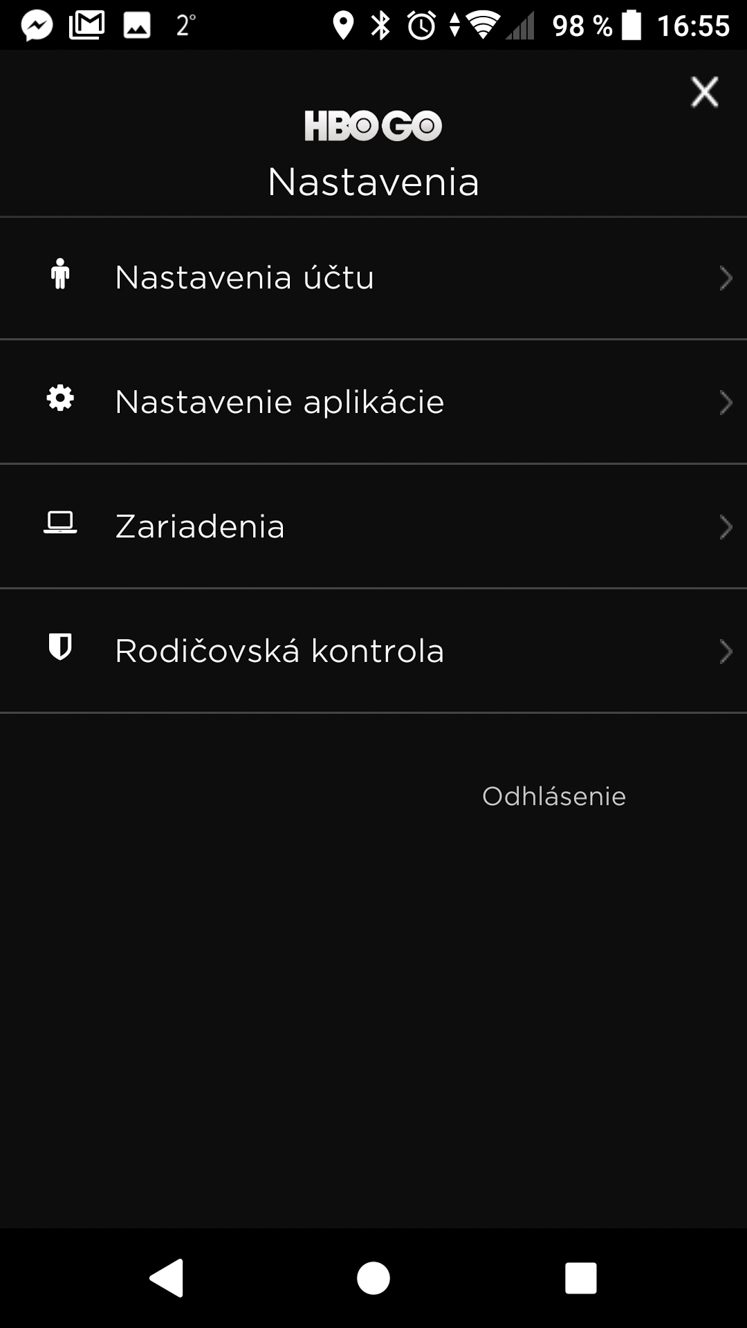Open Nastavenia účtu
The image size is (747, 1328).
[373, 278]
